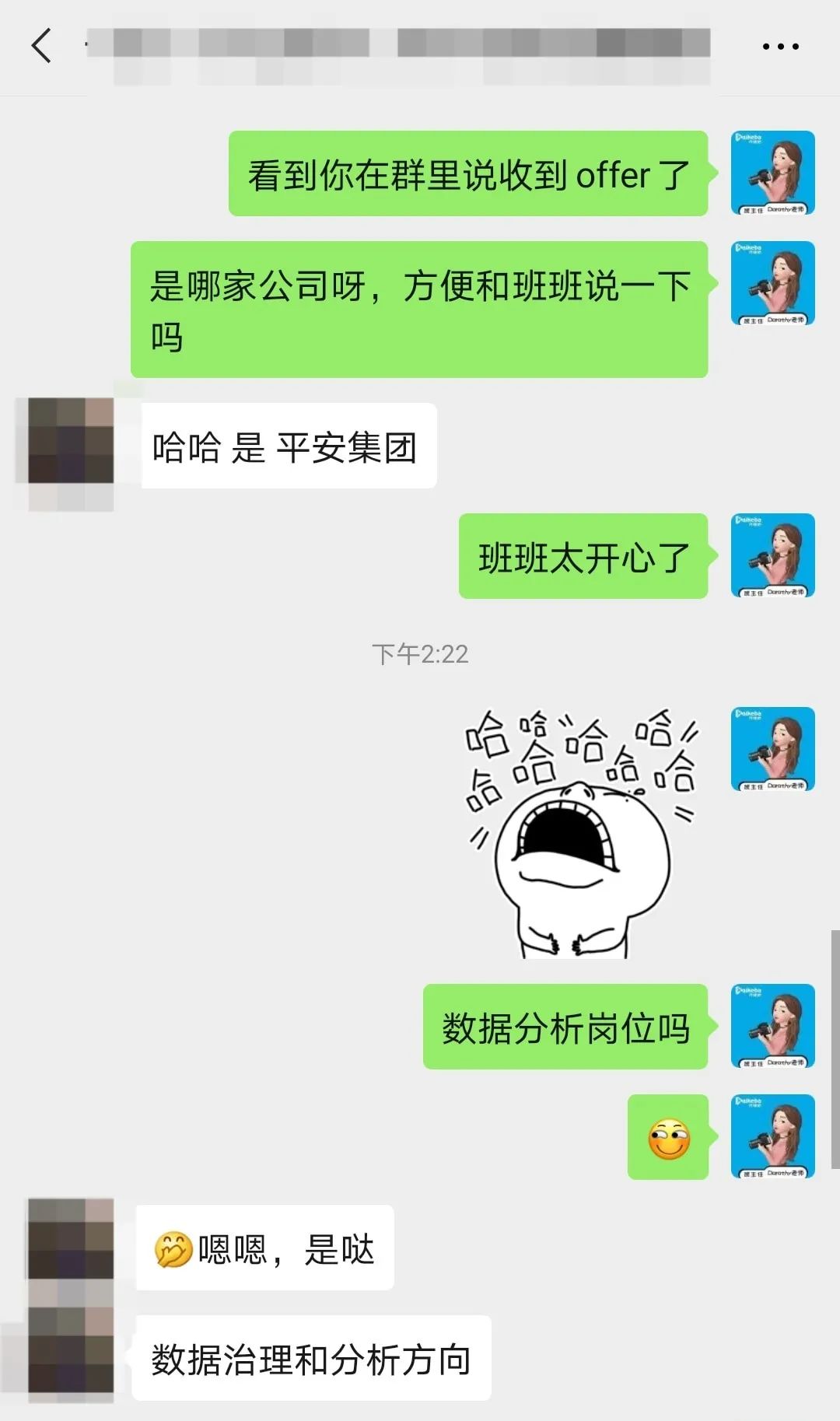The height and width of the screenshot is (1421, 840).
Task: Open the avatar beside "班班太开心了"
Action: (772, 555)
